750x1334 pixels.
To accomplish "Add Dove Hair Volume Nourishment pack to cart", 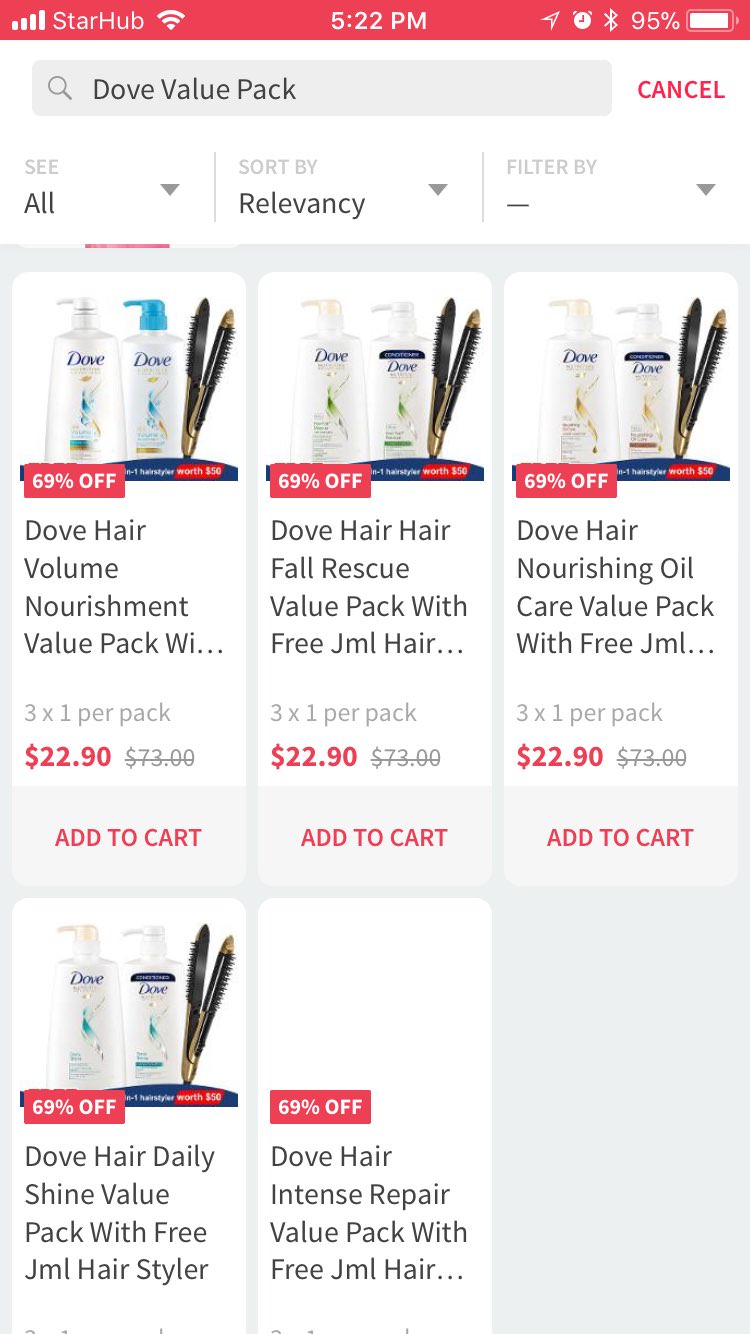I will click(128, 837).
